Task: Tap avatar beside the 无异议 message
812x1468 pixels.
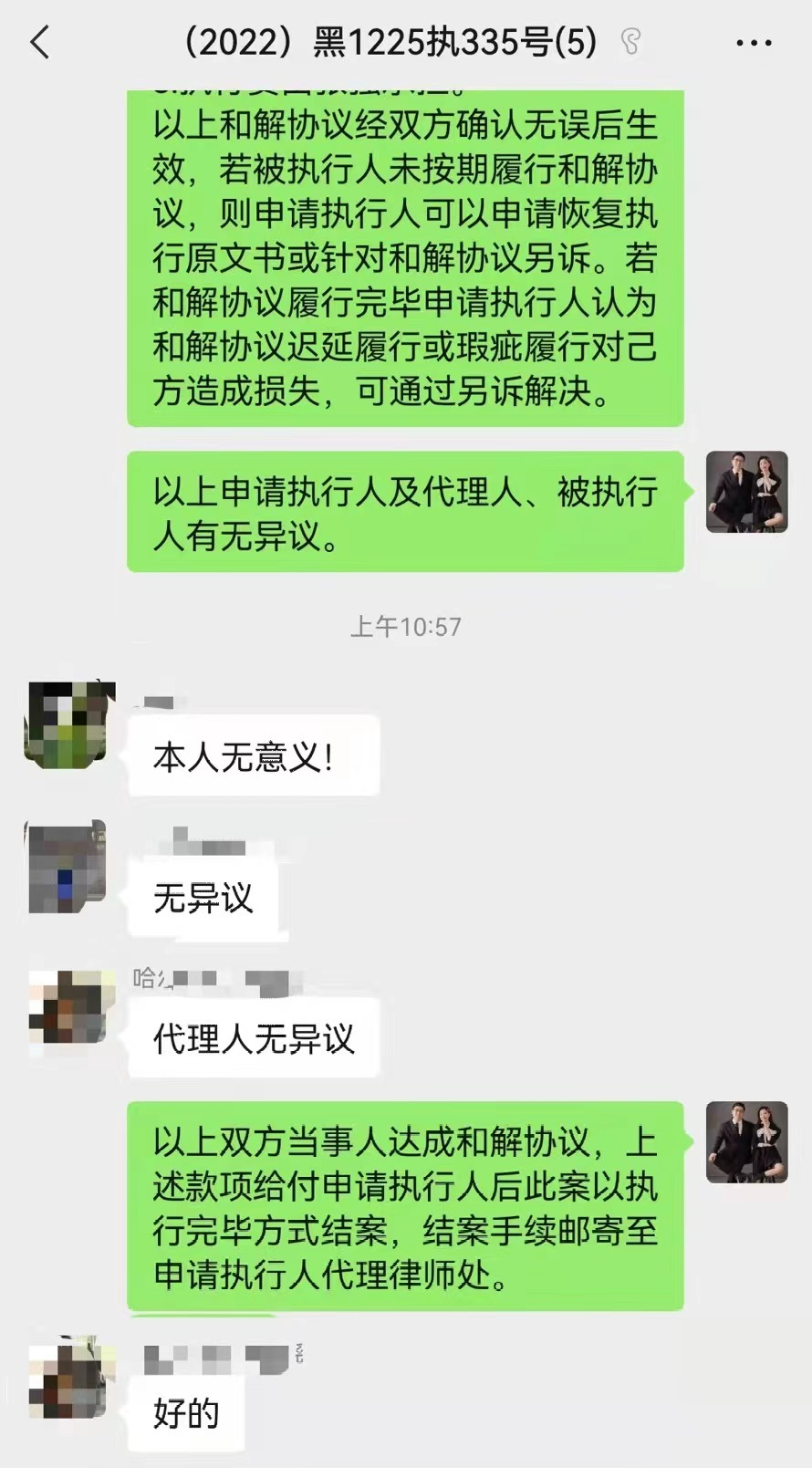Action: (68, 867)
